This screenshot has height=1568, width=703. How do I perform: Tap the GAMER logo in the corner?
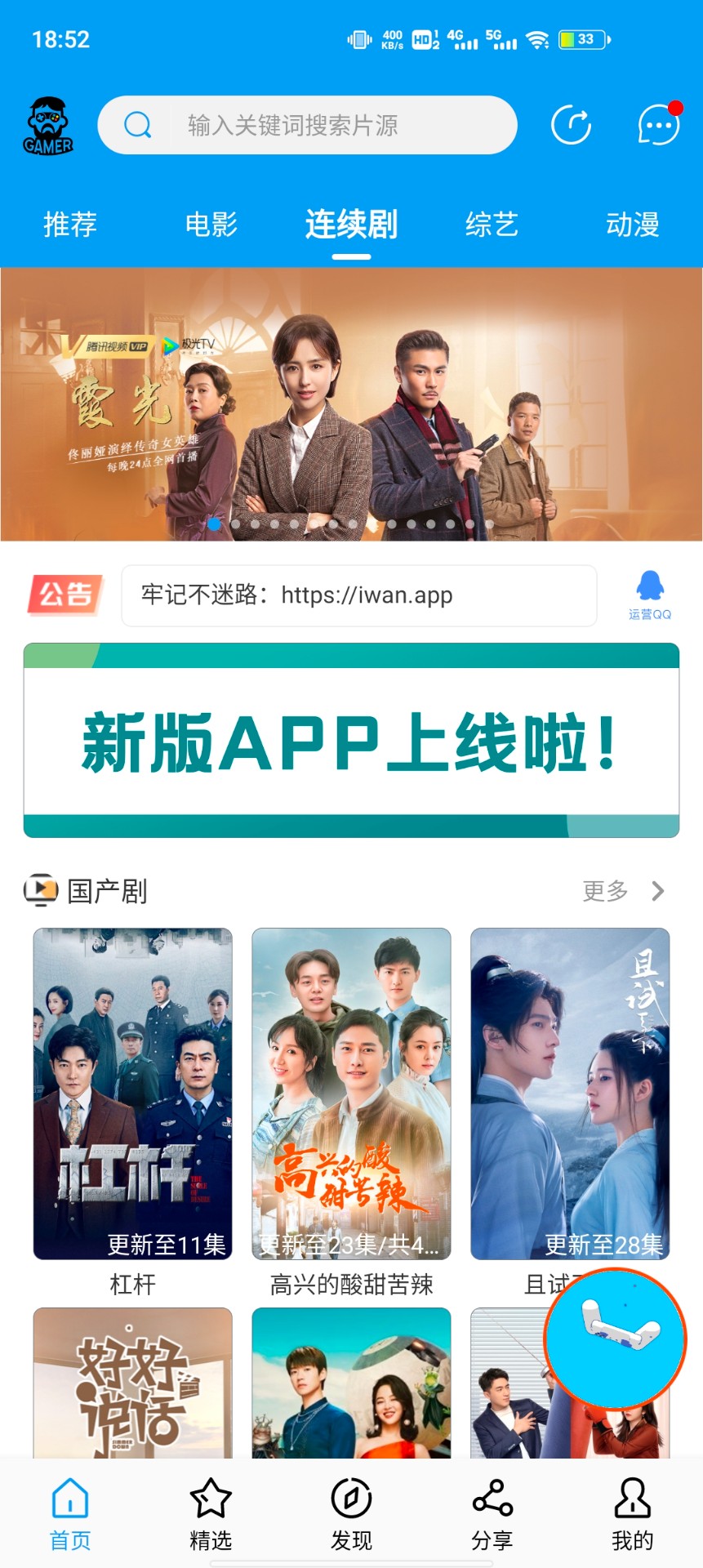(x=47, y=124)
